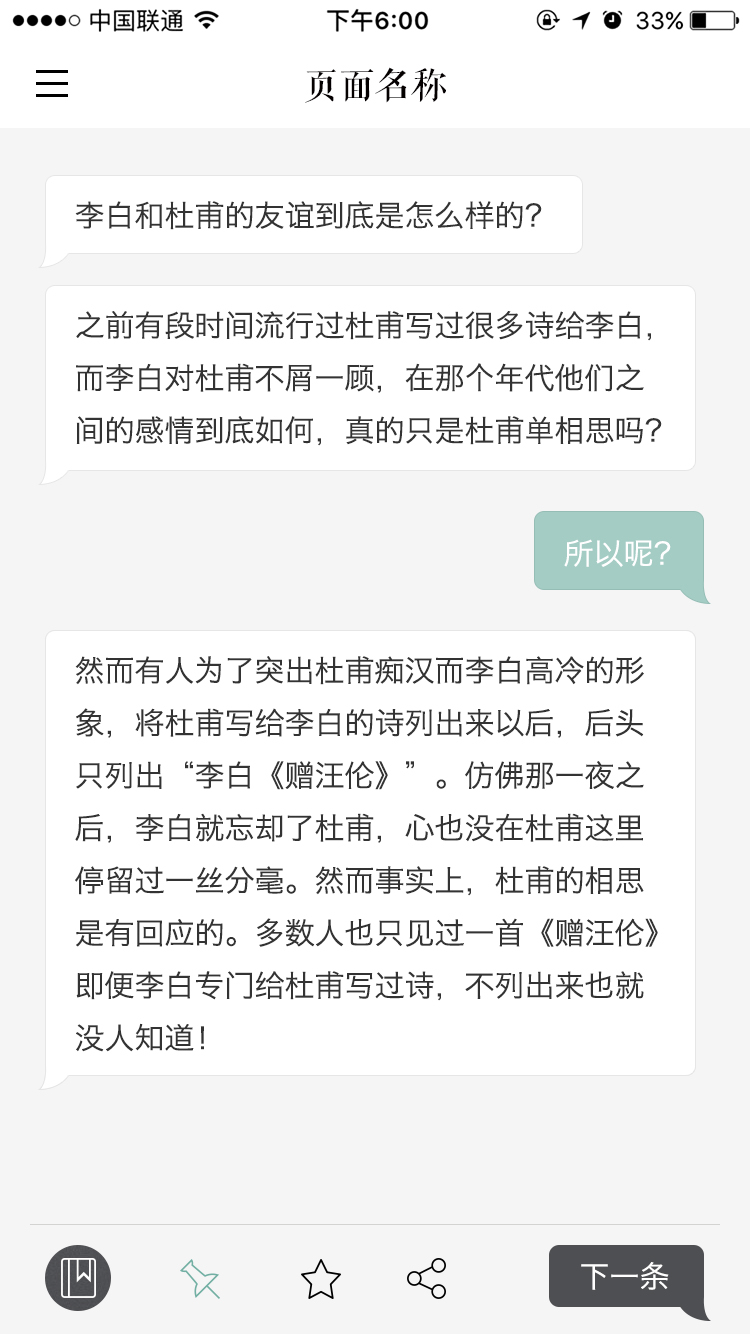The image size is (750, 1334).
Task: Open the hamburger menu
Action: point(52,83)
